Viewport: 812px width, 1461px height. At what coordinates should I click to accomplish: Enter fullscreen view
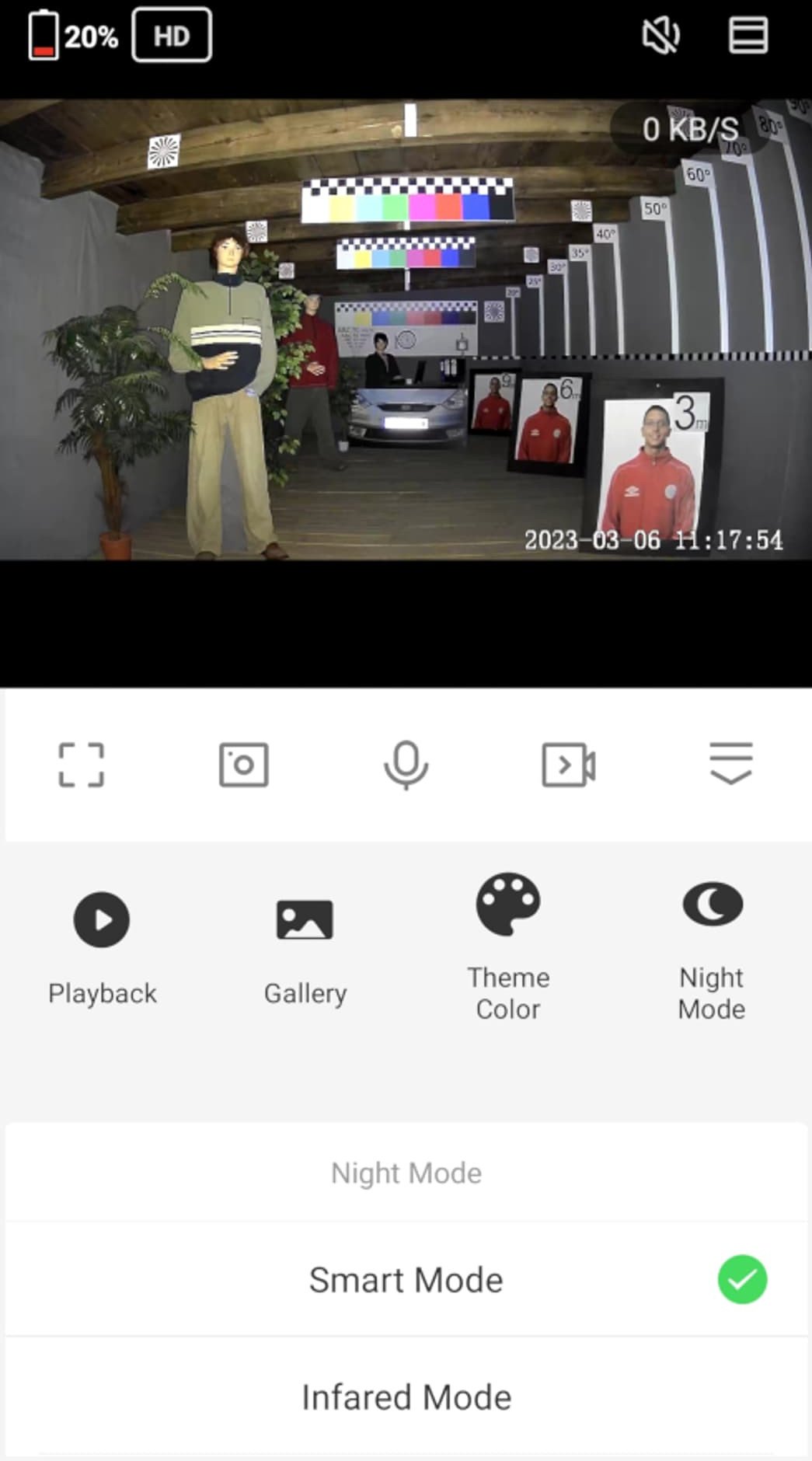[x=82, y=765]
